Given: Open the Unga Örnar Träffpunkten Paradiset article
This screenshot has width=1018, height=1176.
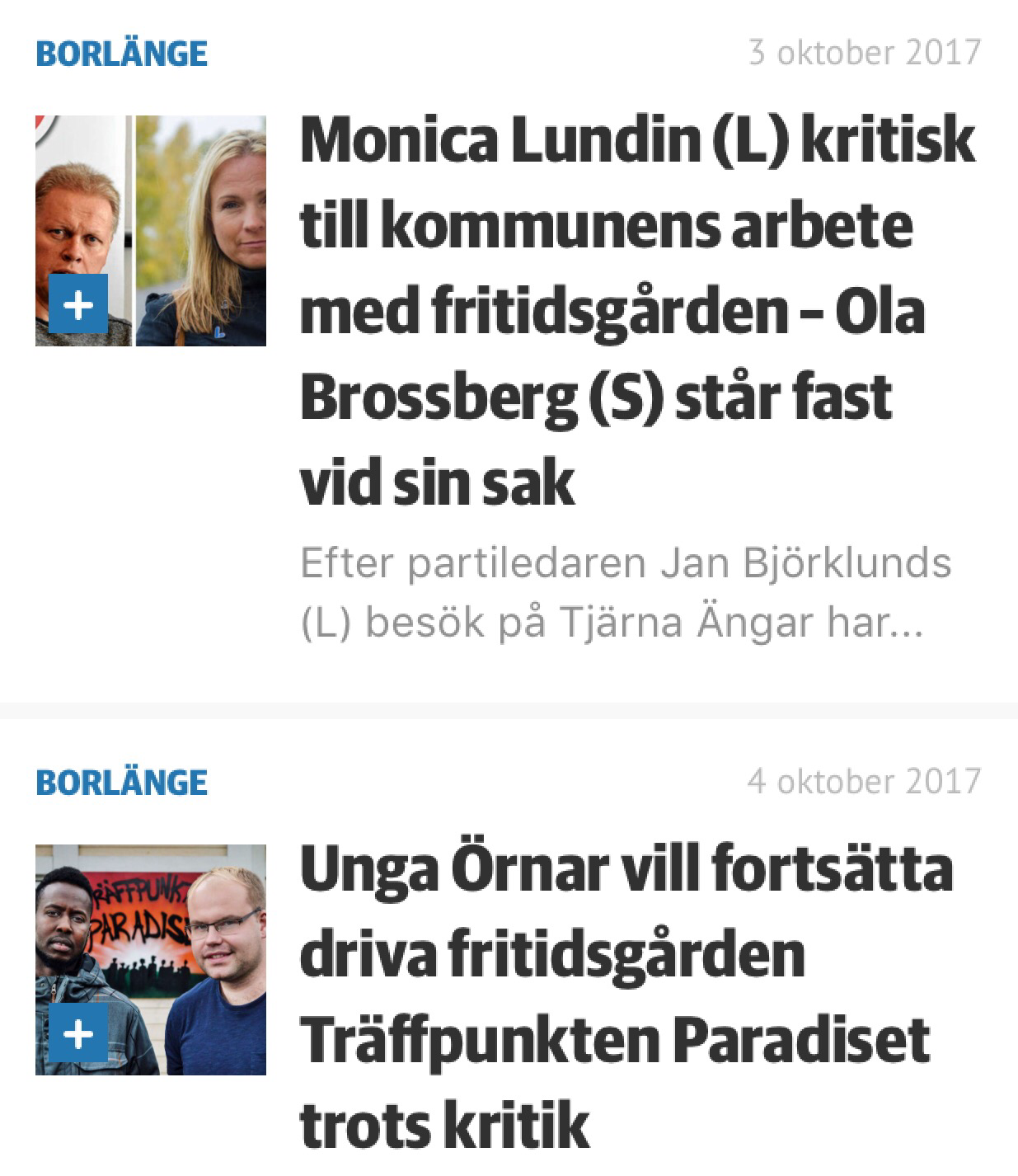Looking at the screenshot, I should click(625, 996).
